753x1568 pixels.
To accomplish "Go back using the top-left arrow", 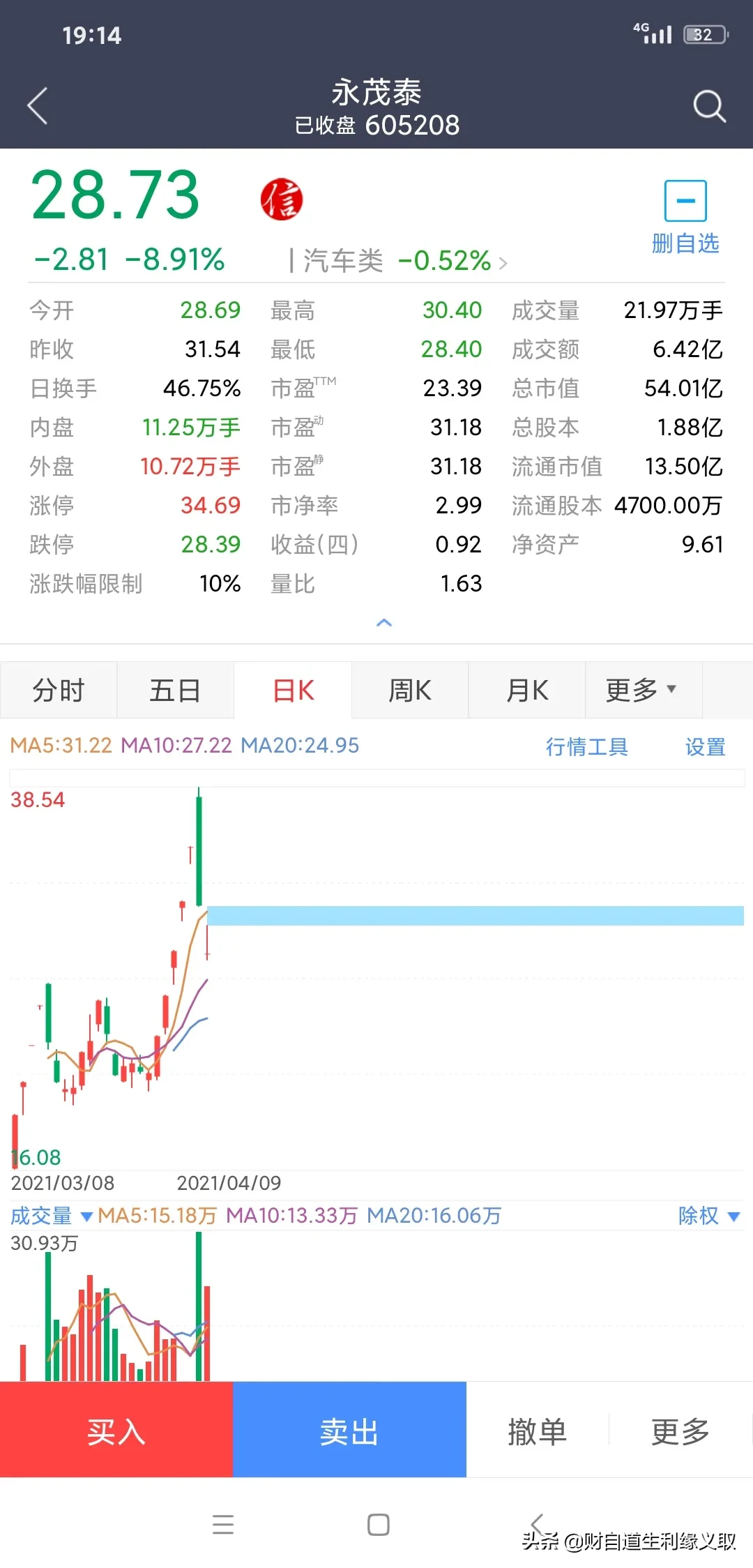I will (x=38, y=106).
